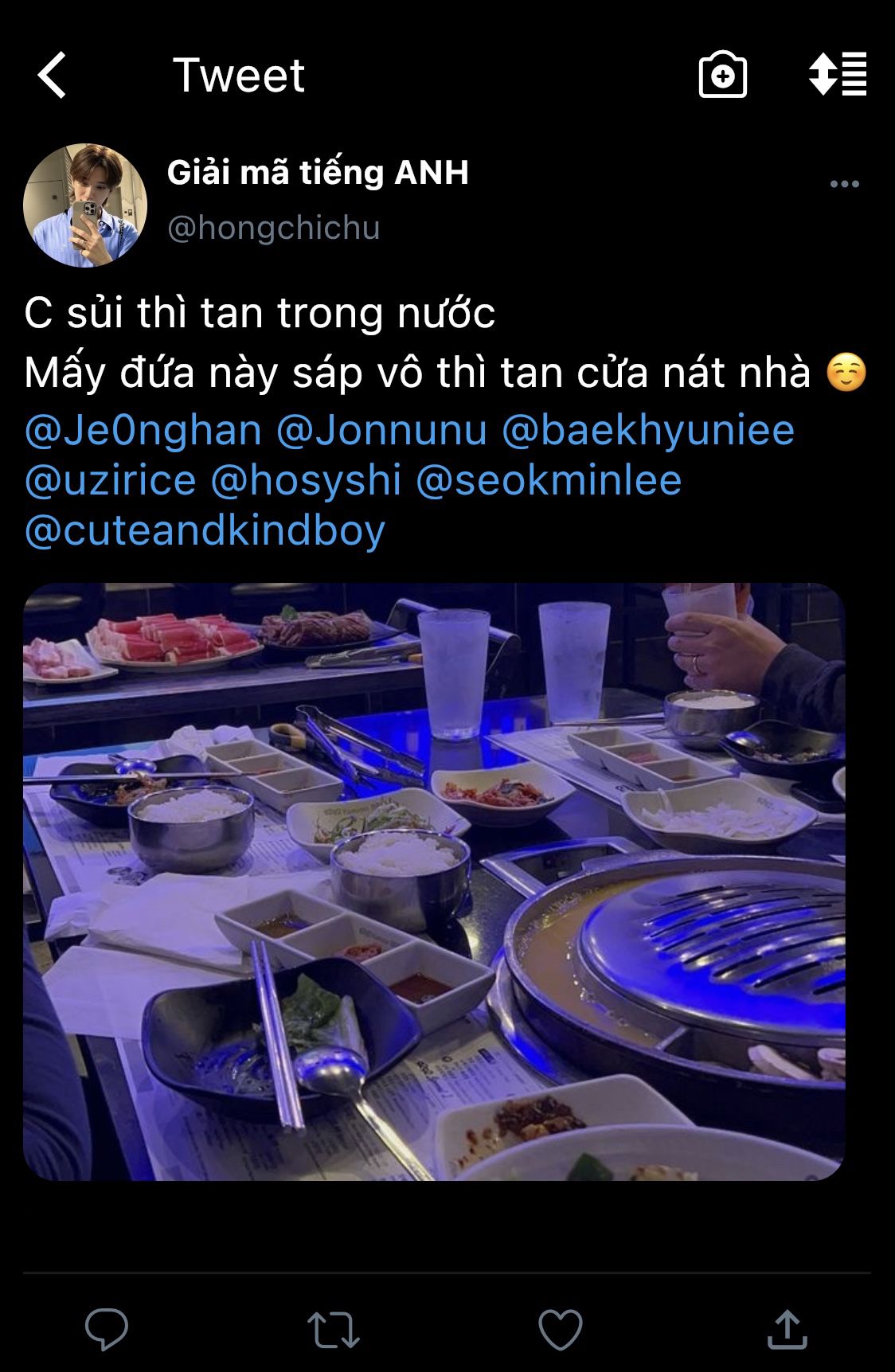Retweet this post
The height and width of the screenshot is (1372, 895).
[x=333, y=1329]
